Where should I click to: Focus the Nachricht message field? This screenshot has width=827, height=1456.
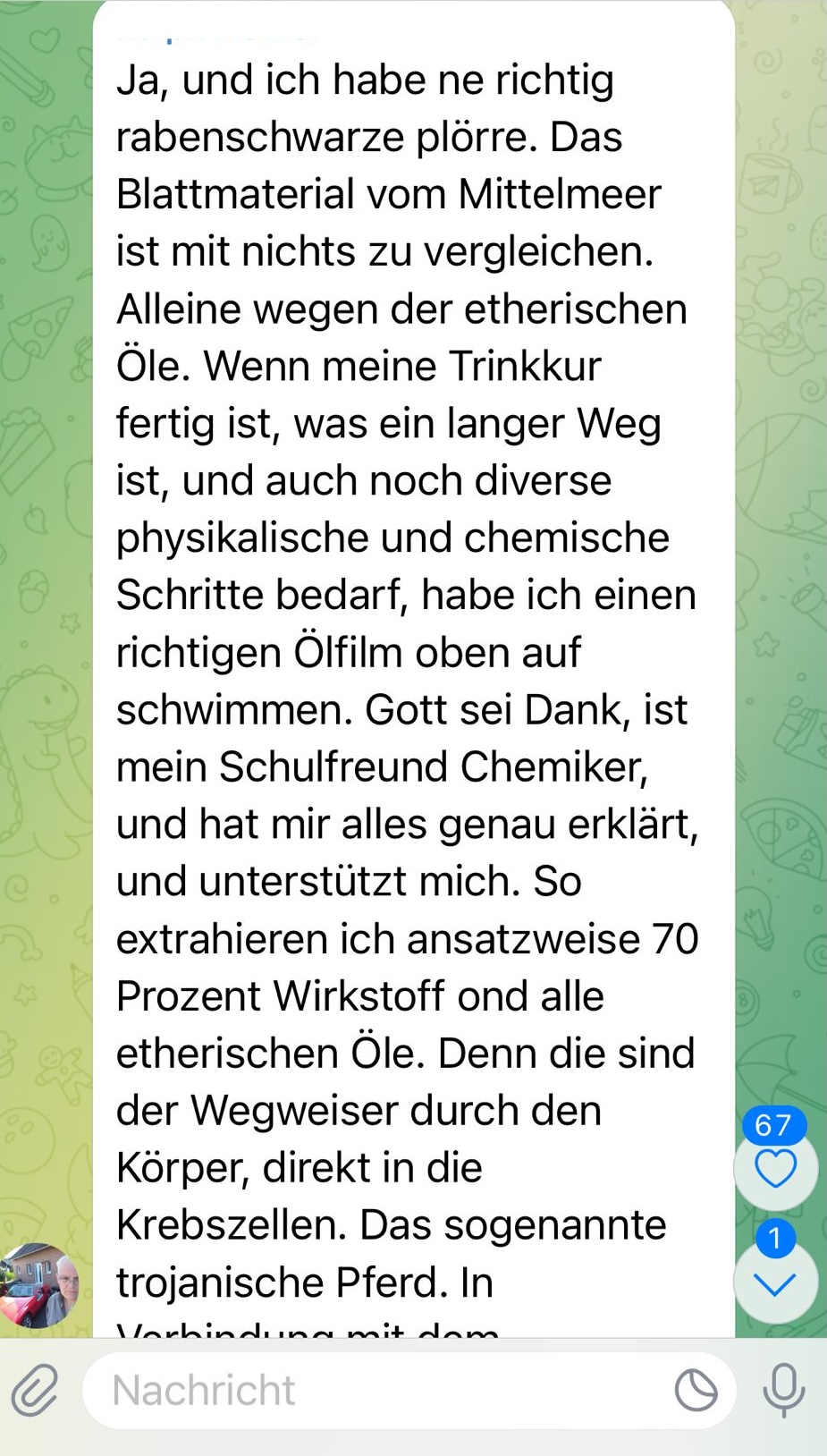click(x=376, y=1391)
